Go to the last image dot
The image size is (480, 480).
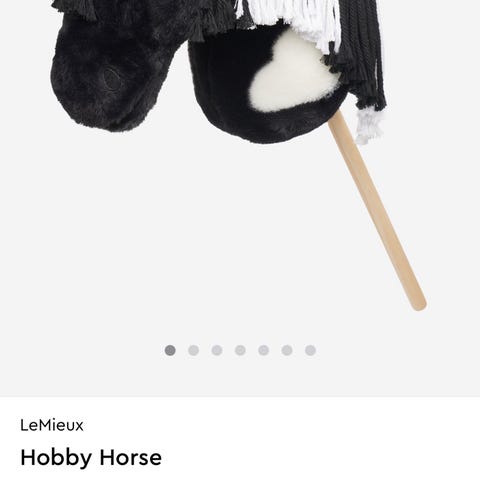(310, 350)
